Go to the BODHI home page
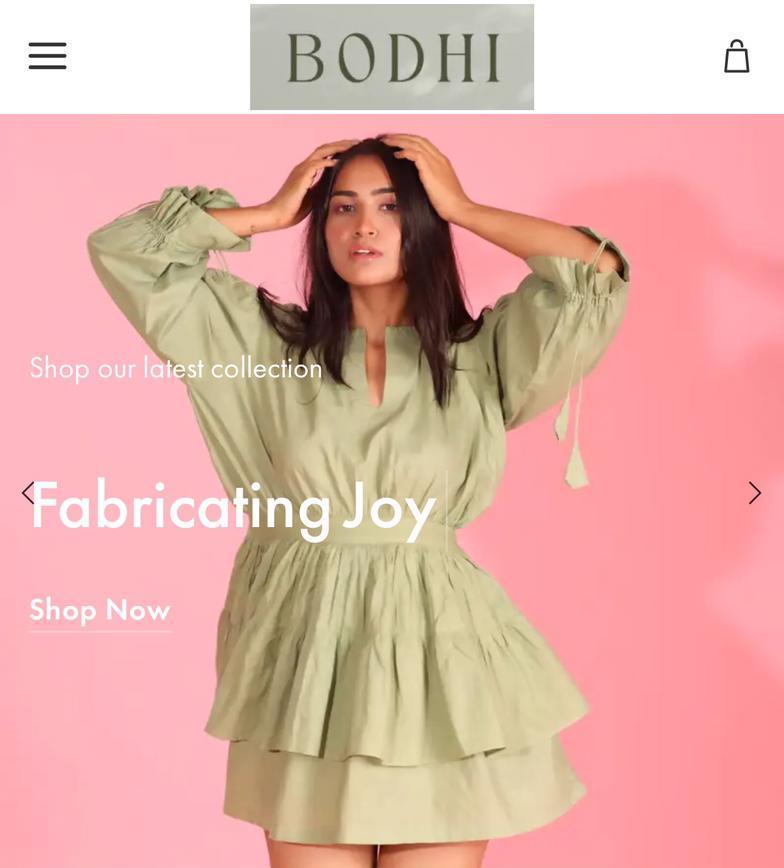784x868 pixels. [x=392, y=57]
